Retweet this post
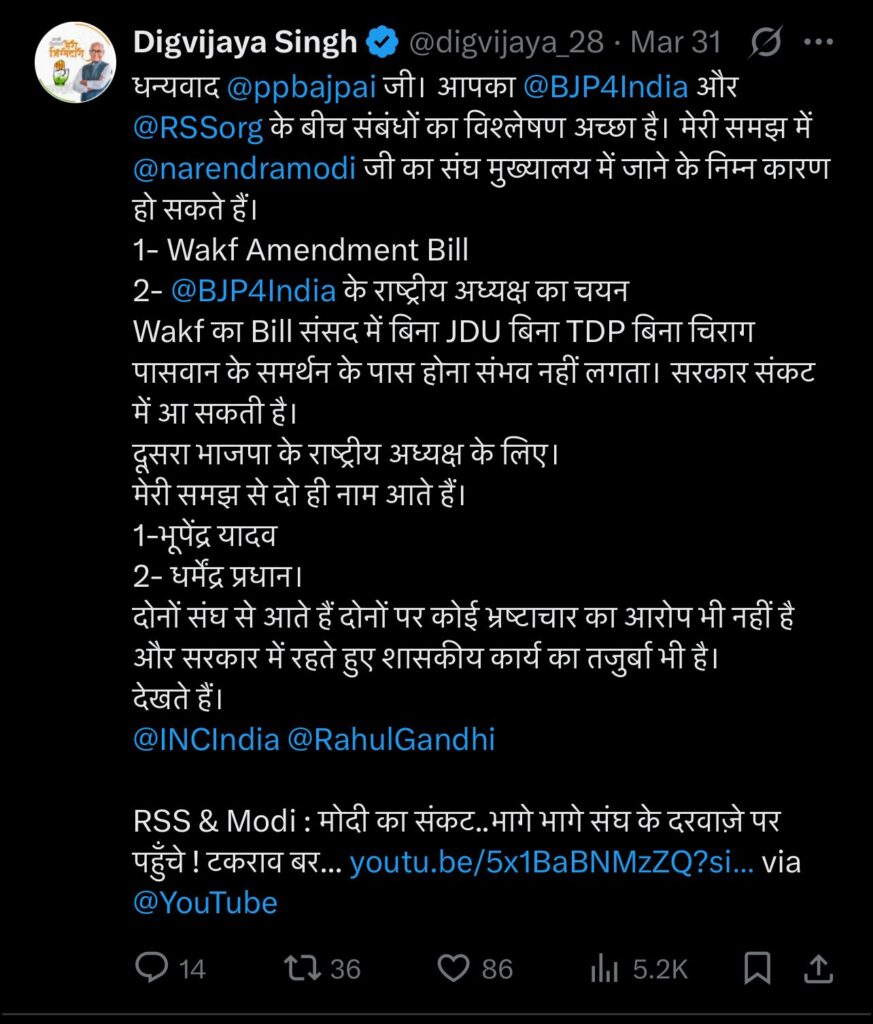 click(x=301, y=968)
